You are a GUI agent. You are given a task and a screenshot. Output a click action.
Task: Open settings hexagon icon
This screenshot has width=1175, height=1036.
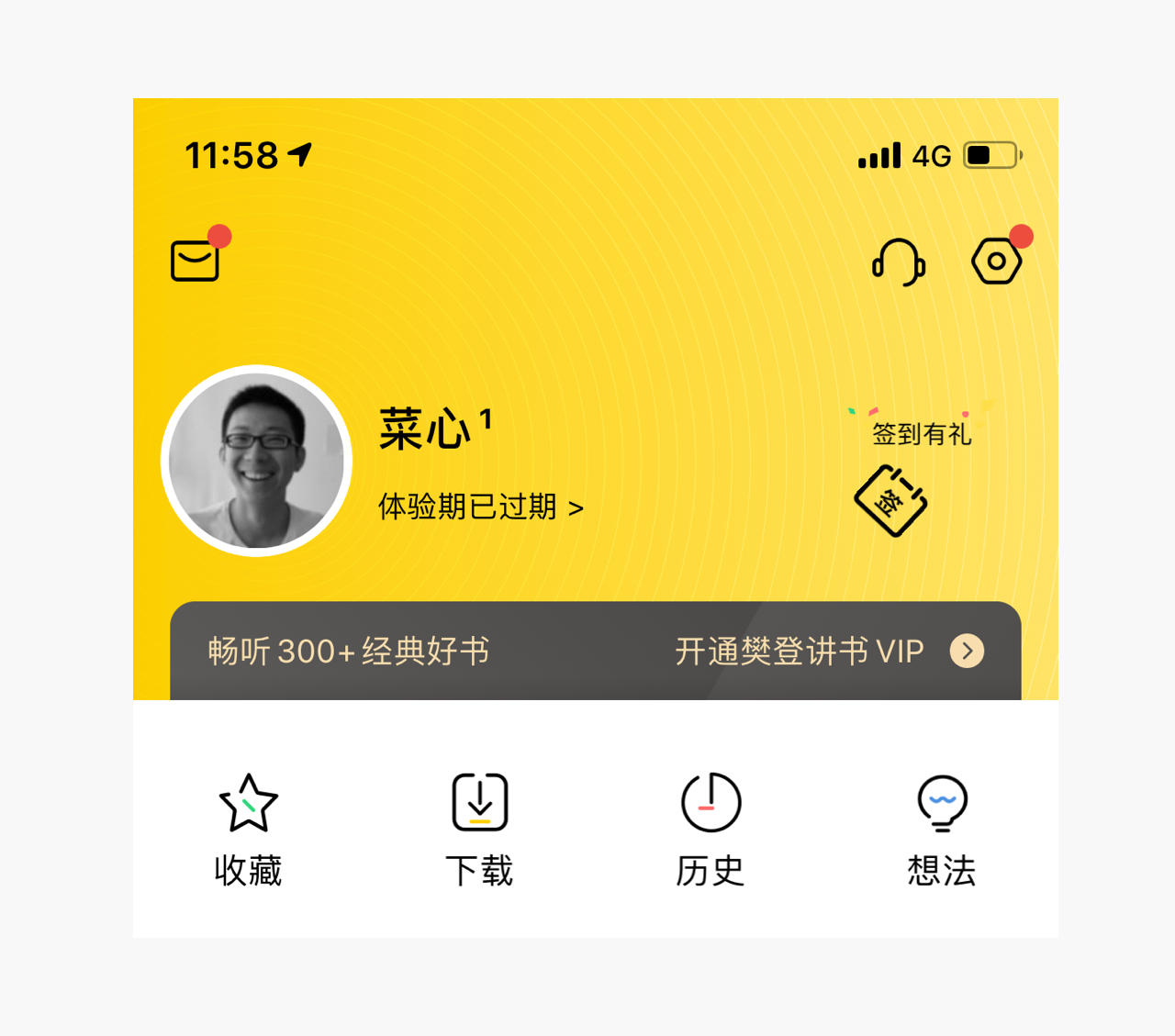996,262
